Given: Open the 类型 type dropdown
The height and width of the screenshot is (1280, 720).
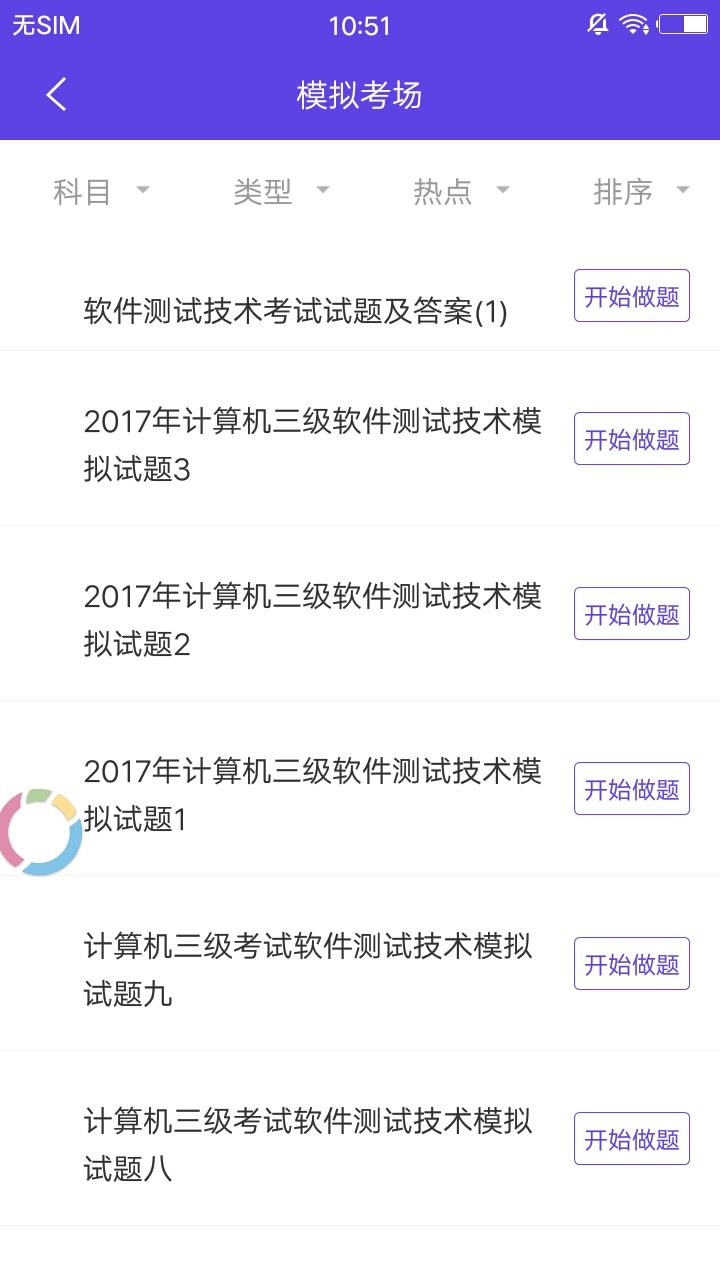Looking at the screenshot, I should tap(281, 191).
